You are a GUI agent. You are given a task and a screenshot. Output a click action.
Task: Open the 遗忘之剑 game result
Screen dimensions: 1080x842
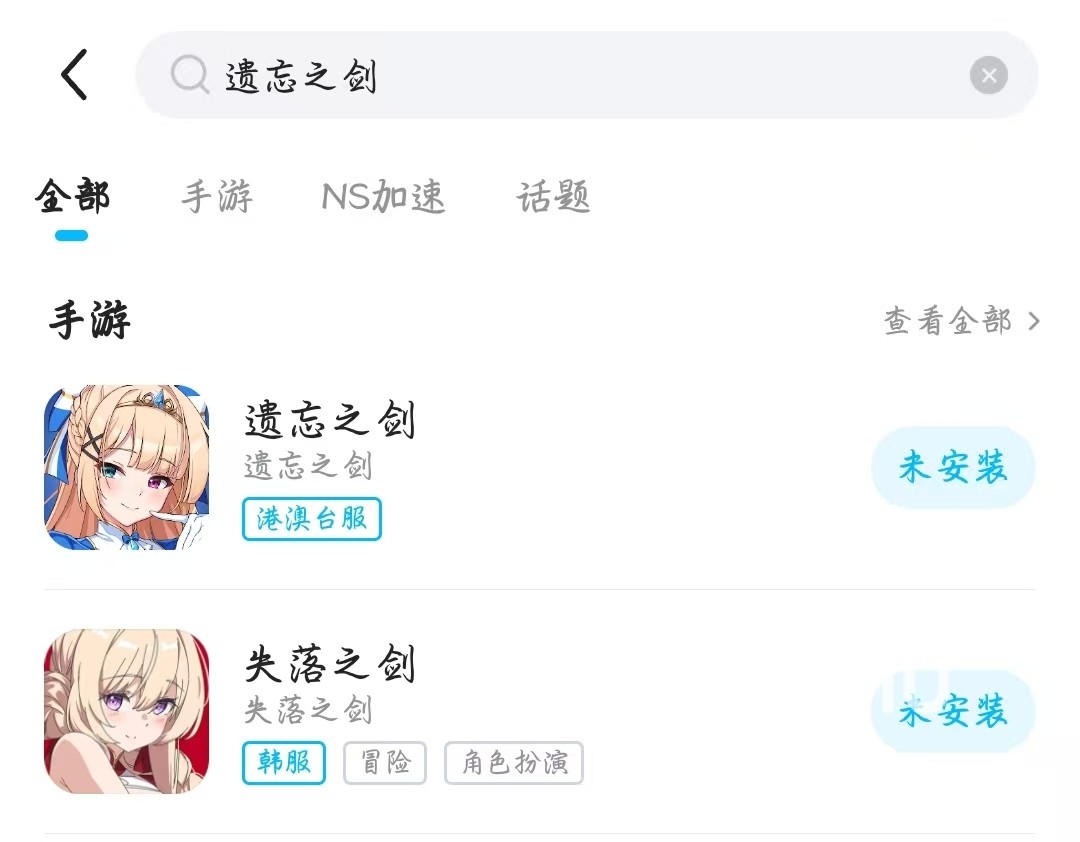pyautogui.click(x=330, y=422)
